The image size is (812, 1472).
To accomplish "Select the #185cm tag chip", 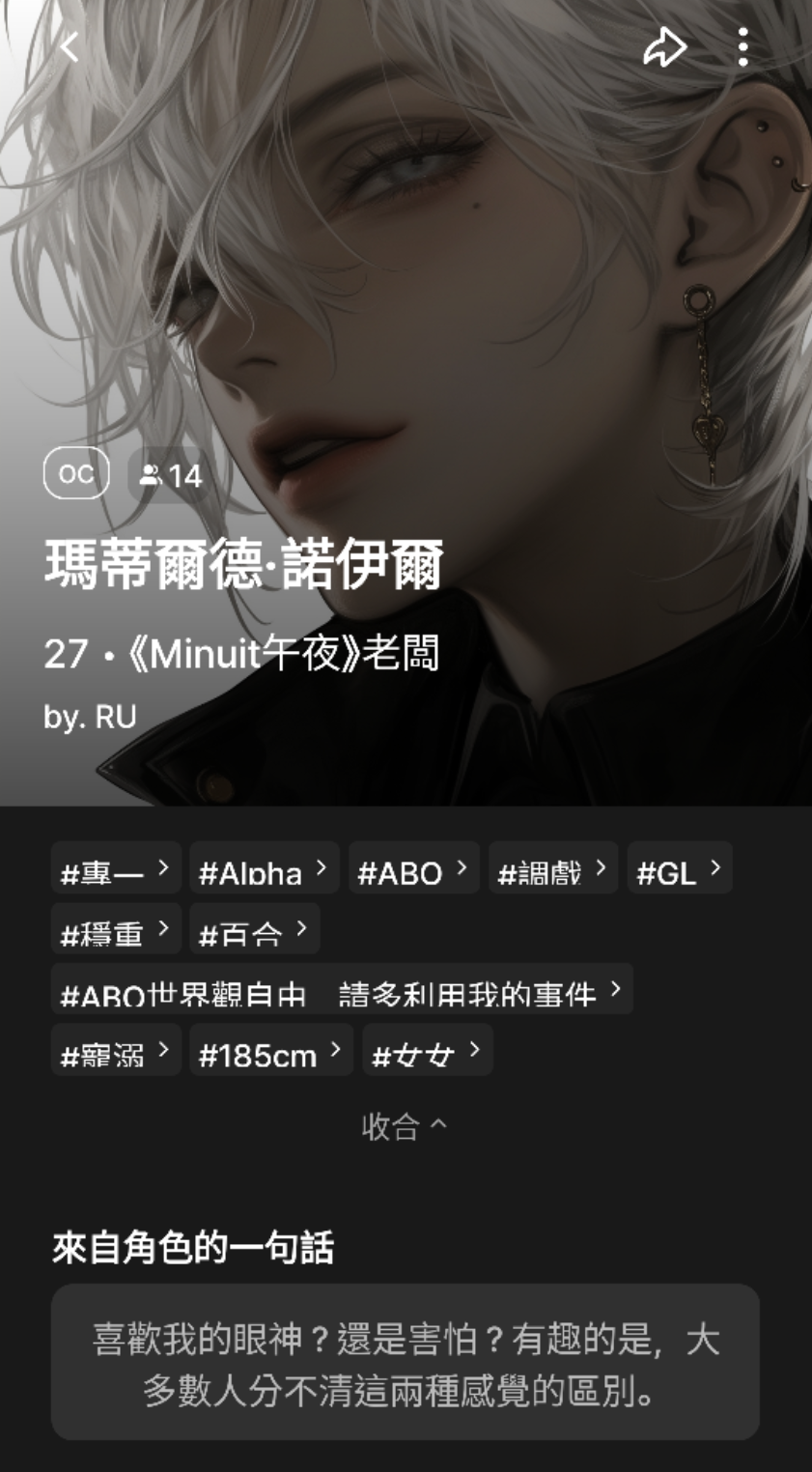I will (x=270, y=1051).
